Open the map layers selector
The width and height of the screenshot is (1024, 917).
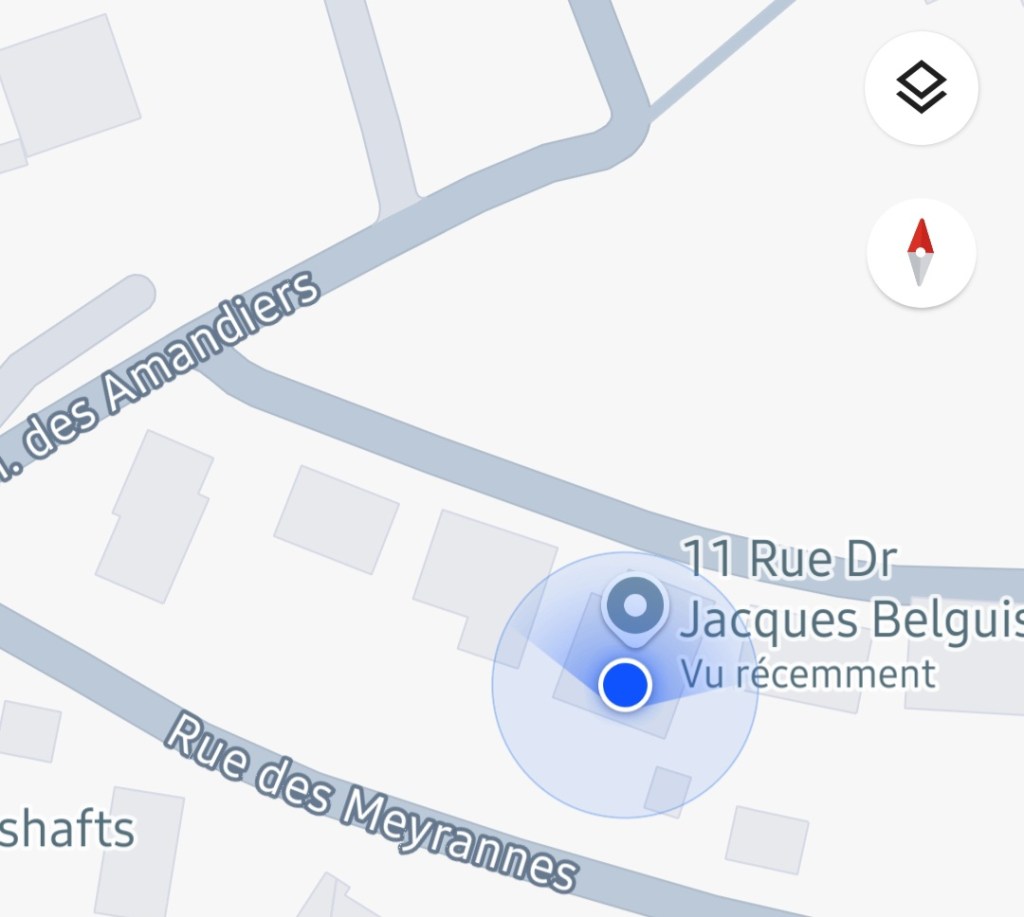[x=921, y=89]
